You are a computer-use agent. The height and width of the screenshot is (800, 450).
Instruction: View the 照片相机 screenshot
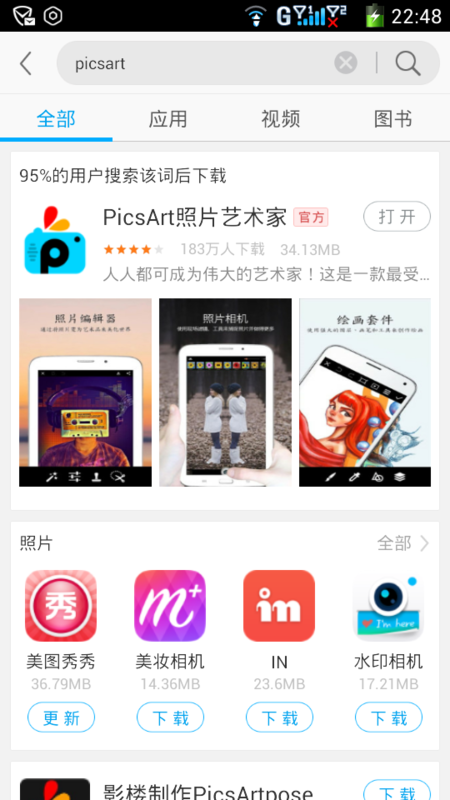(226, 392)
